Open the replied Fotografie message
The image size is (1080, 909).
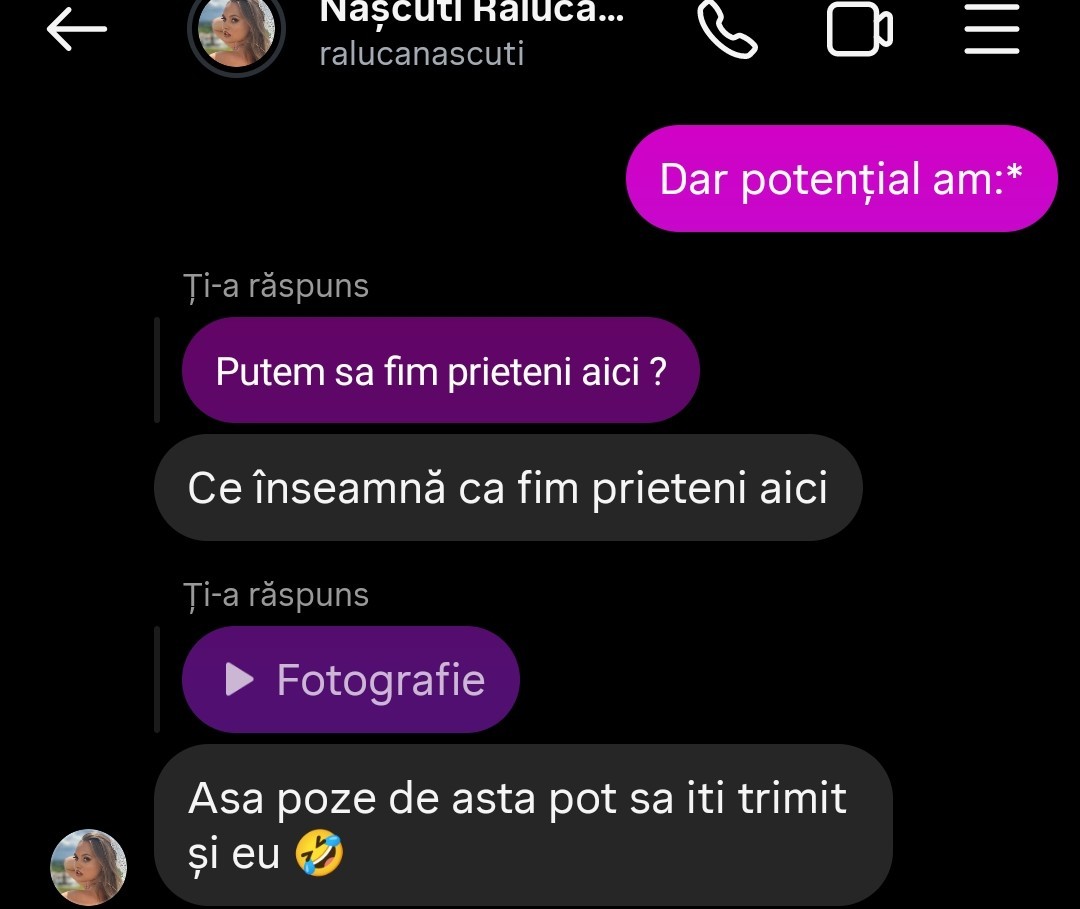351,680
